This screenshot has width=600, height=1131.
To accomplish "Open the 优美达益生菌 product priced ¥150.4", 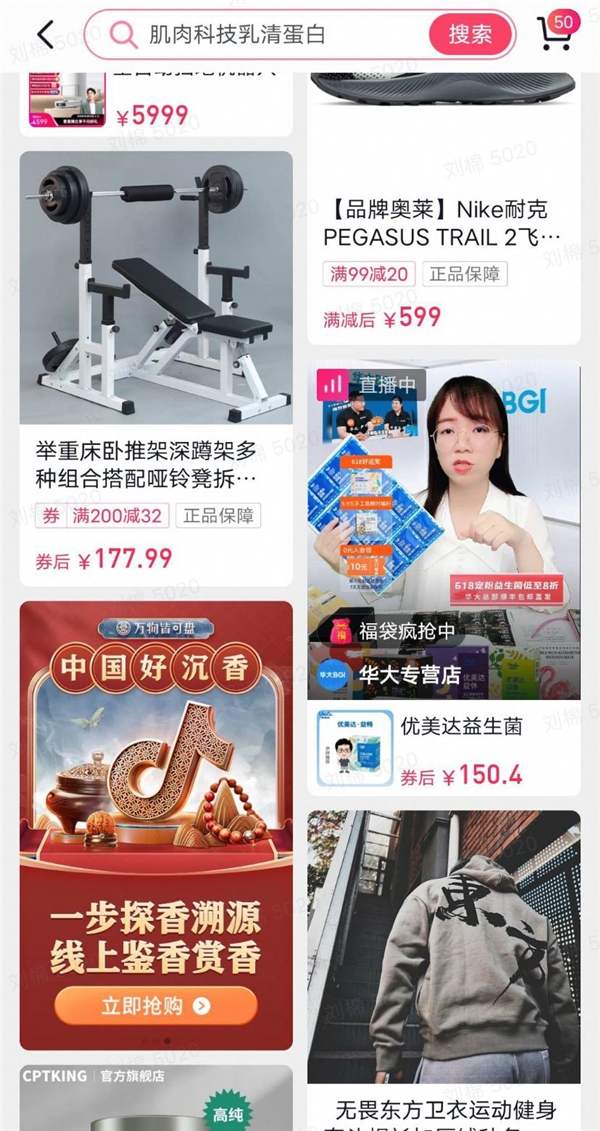I will [x=444, y=748].
